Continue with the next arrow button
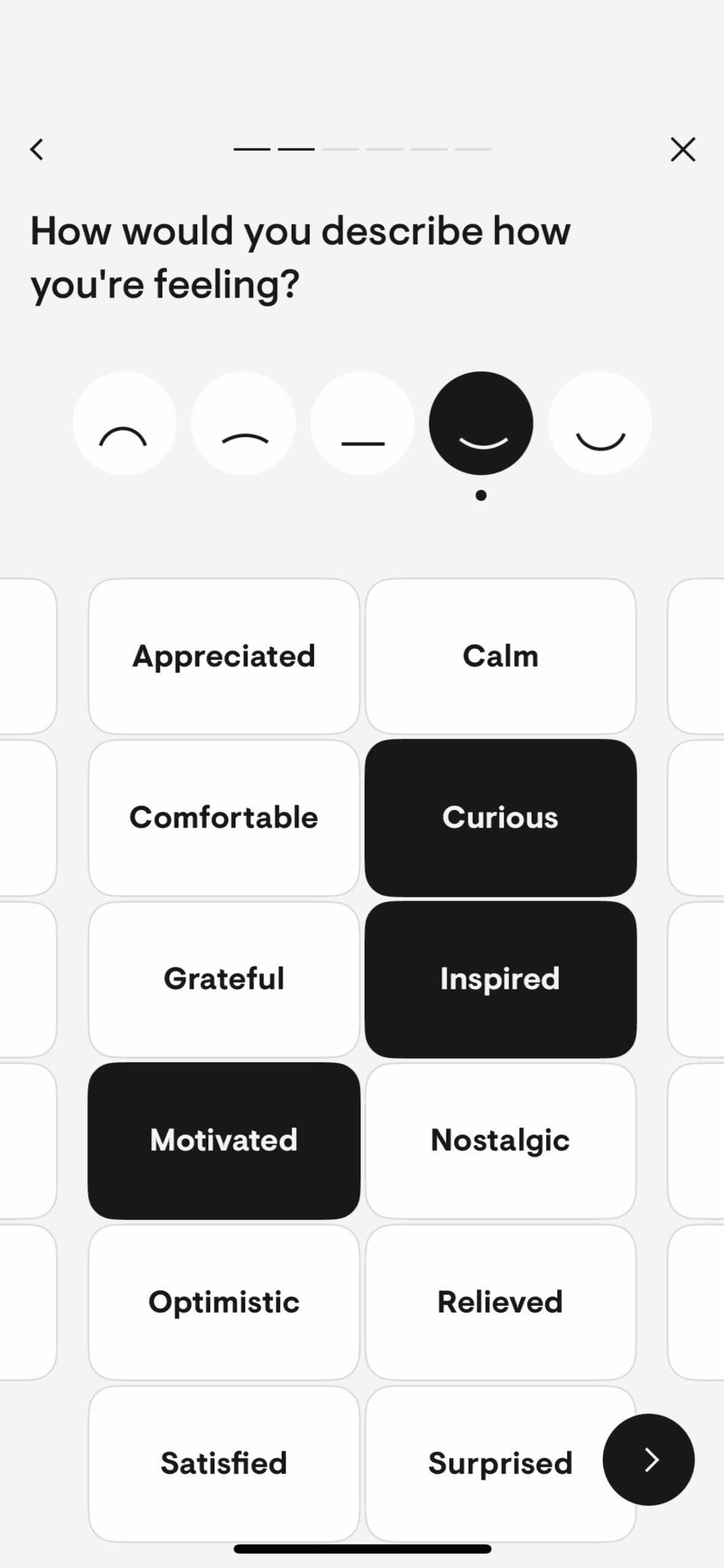 [649, 1459]
